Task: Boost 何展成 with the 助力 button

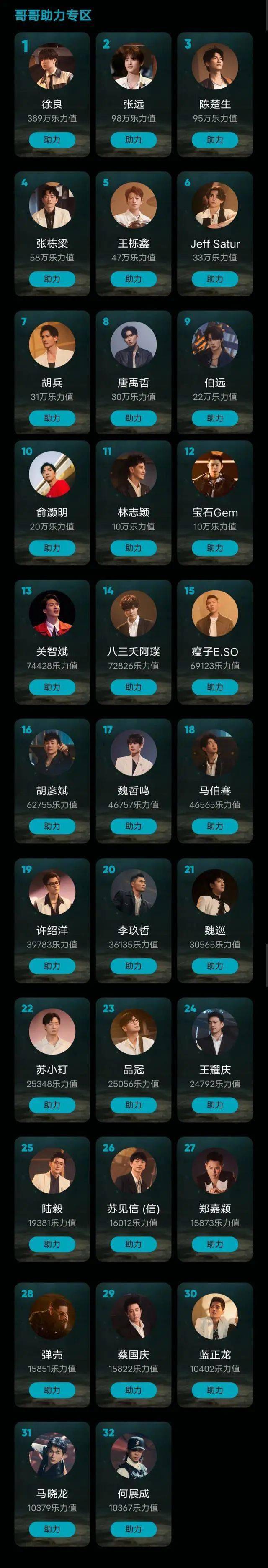Action: click(x=134, y=1529)
